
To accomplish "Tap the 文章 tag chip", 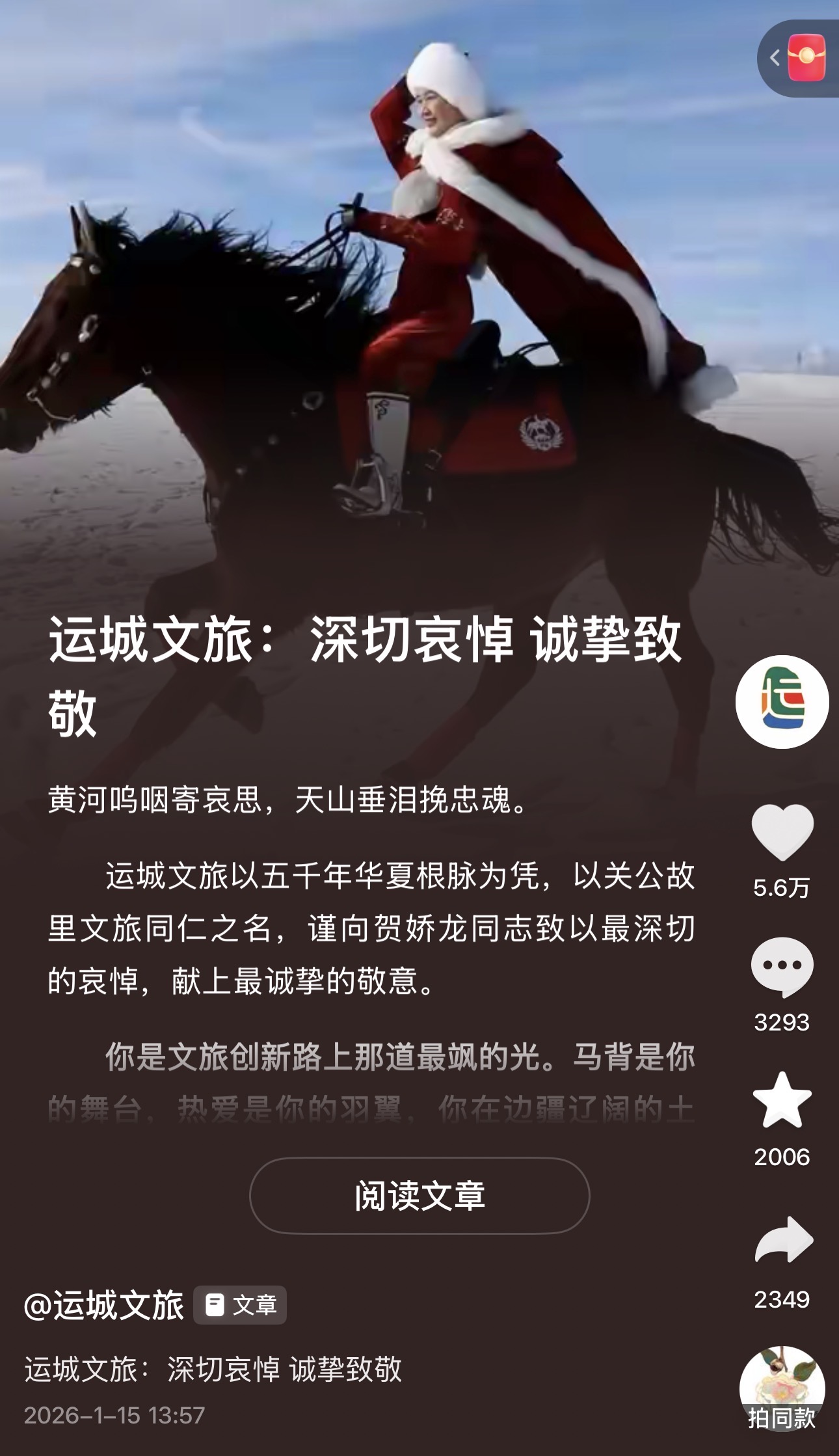I will pos(240,1305).
